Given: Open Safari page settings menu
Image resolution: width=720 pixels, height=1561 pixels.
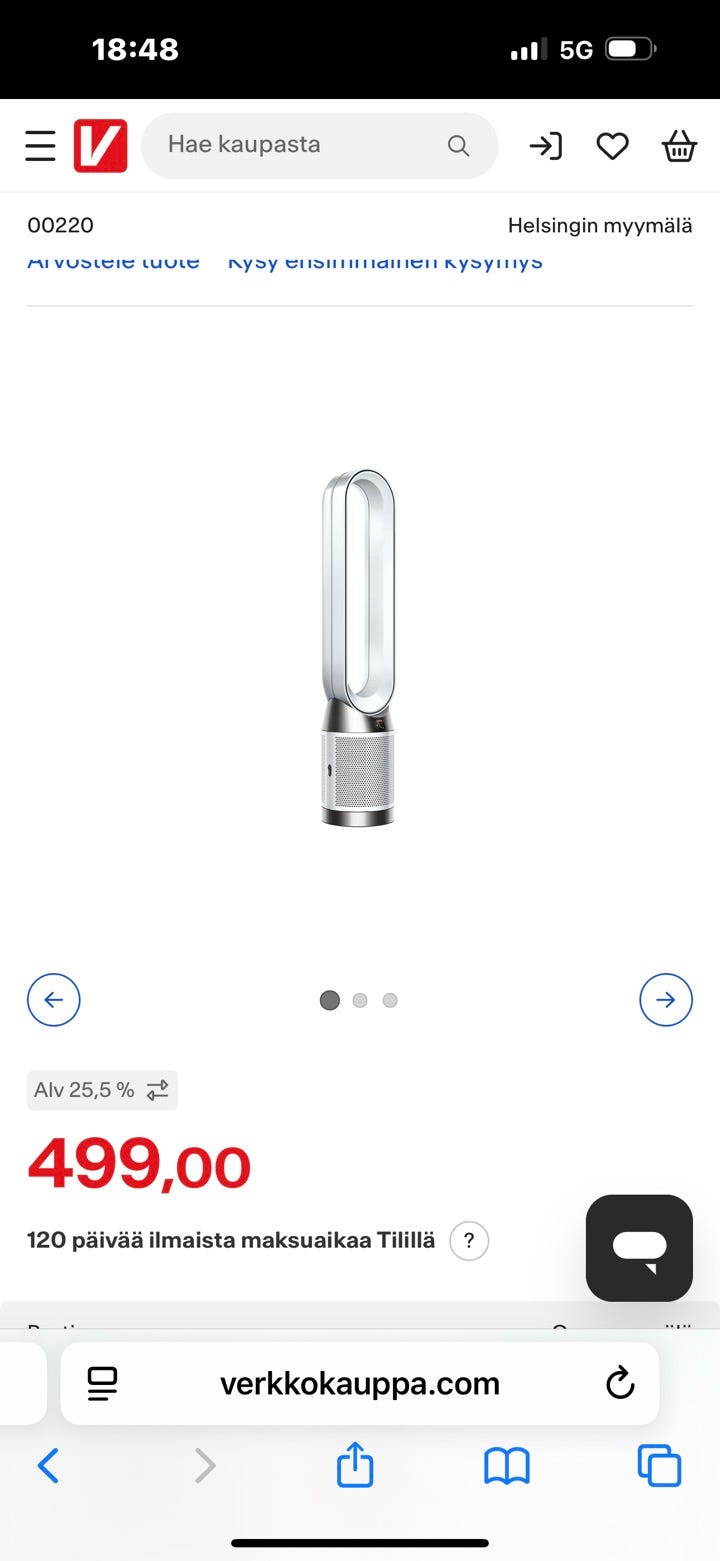Looking at the screenshot, I should pos(102,1384).
